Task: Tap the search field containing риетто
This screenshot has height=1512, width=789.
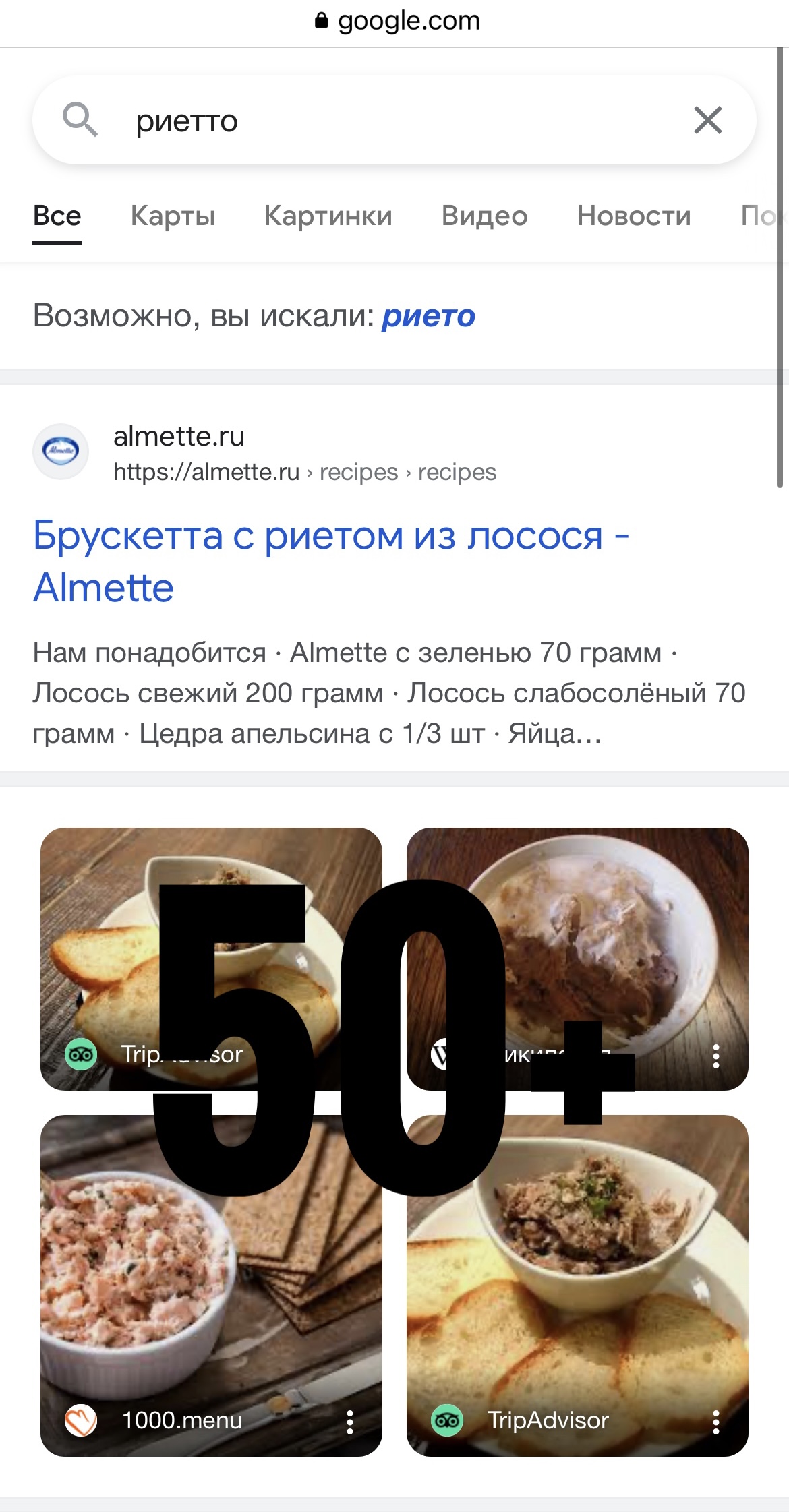Action: (391, 121)
